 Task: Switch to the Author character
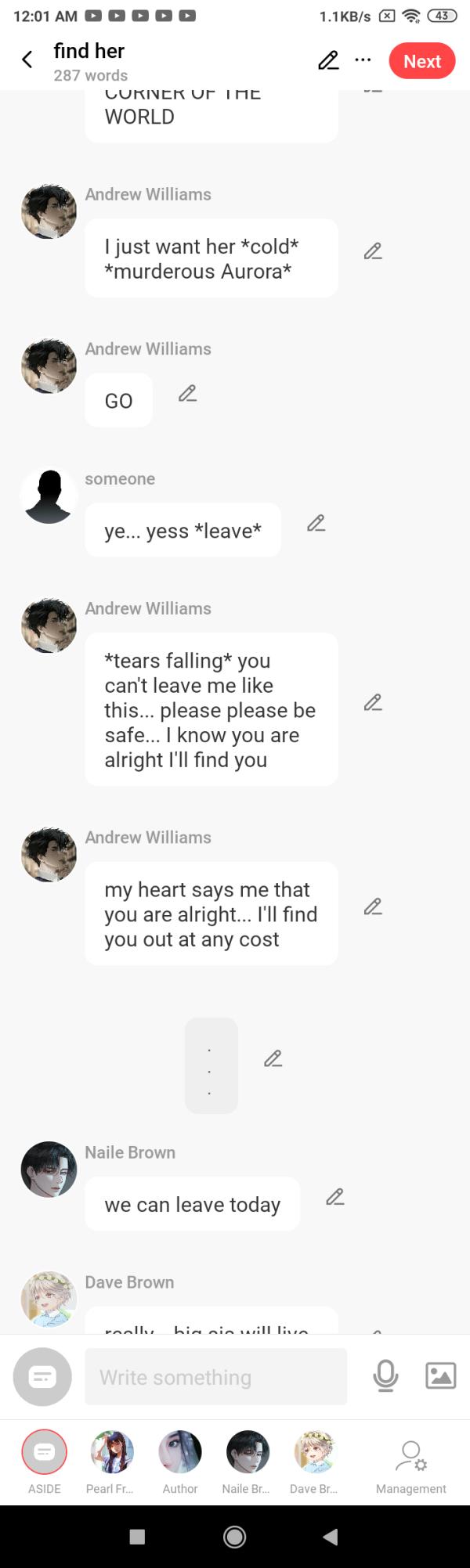[x=180, y=1461]
